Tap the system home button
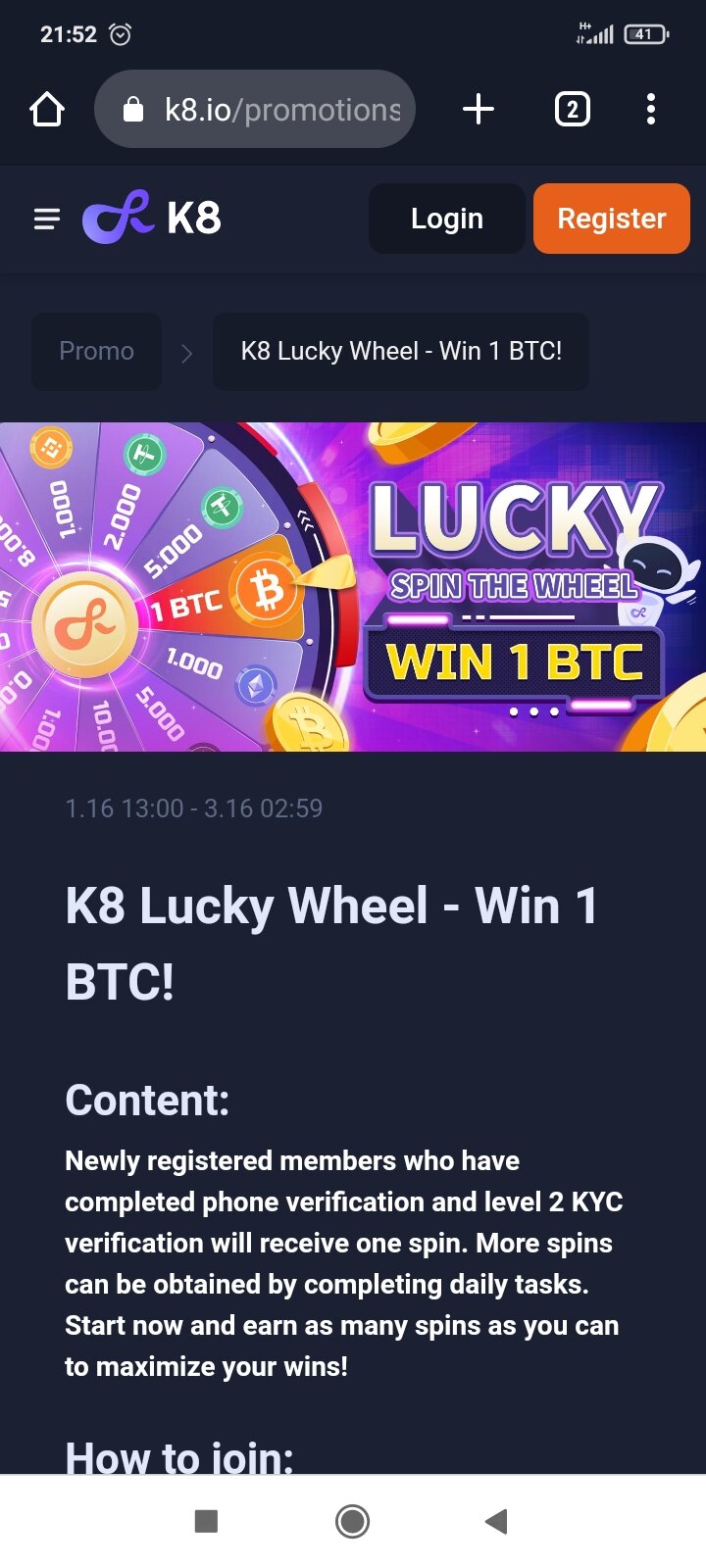Screen dimensions: 706x1568 pos(352,1521)
